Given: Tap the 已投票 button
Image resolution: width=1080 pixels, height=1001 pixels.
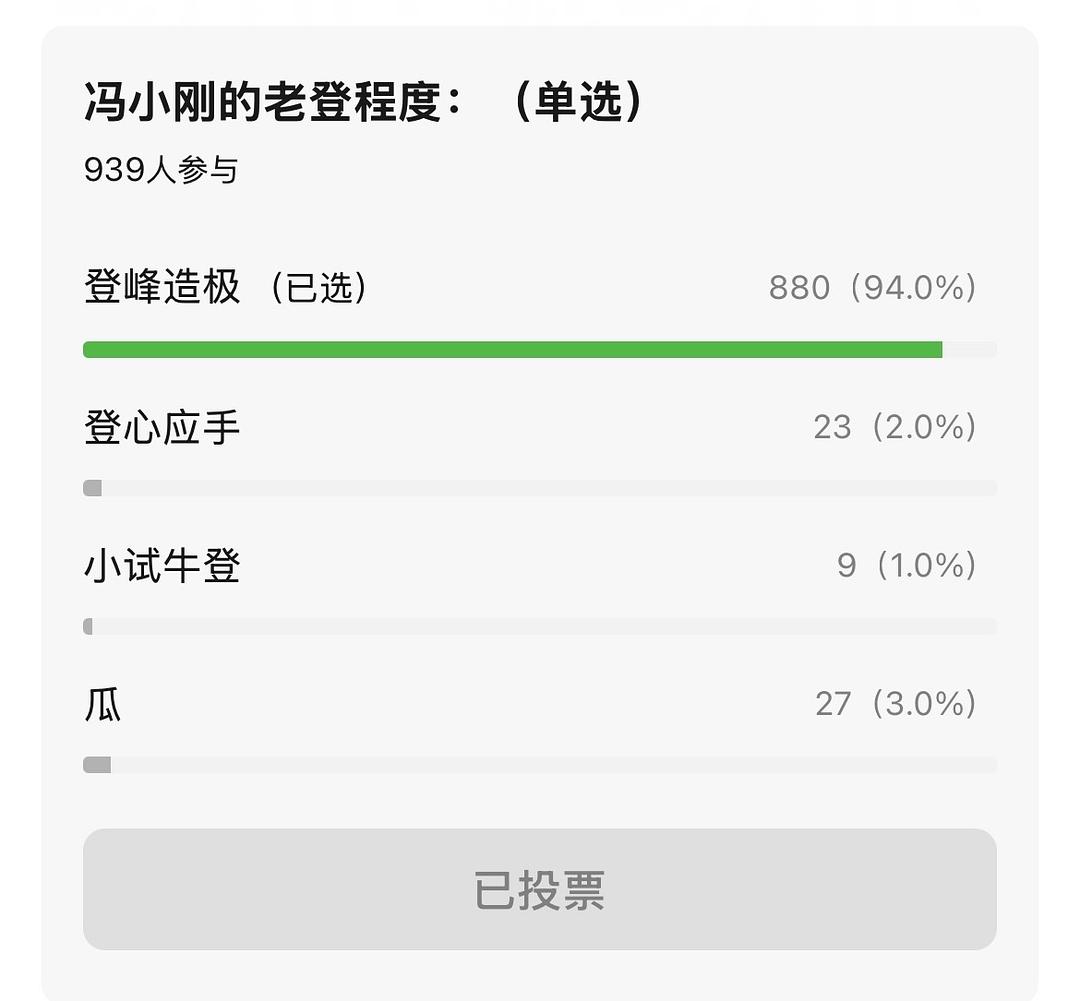Looking at the screenshot, I should (x=539, y=889).
